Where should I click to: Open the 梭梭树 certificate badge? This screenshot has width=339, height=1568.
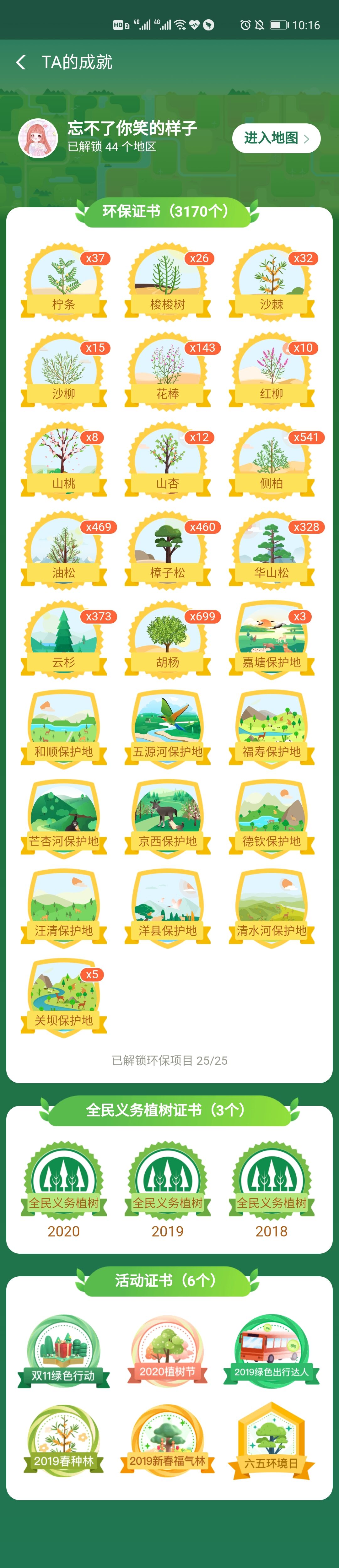[x=167, y=281]
